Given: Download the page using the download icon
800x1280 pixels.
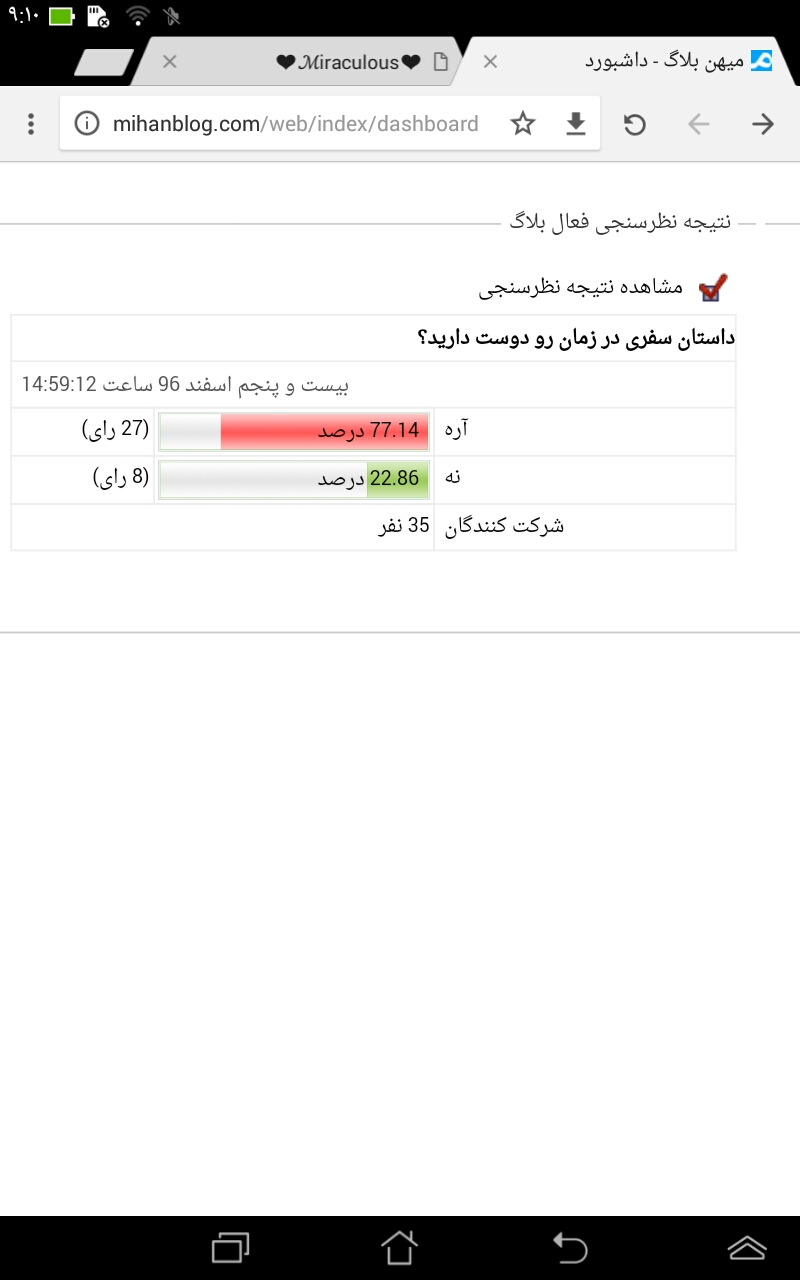Looking at the screenshot, I should (575, 124).
